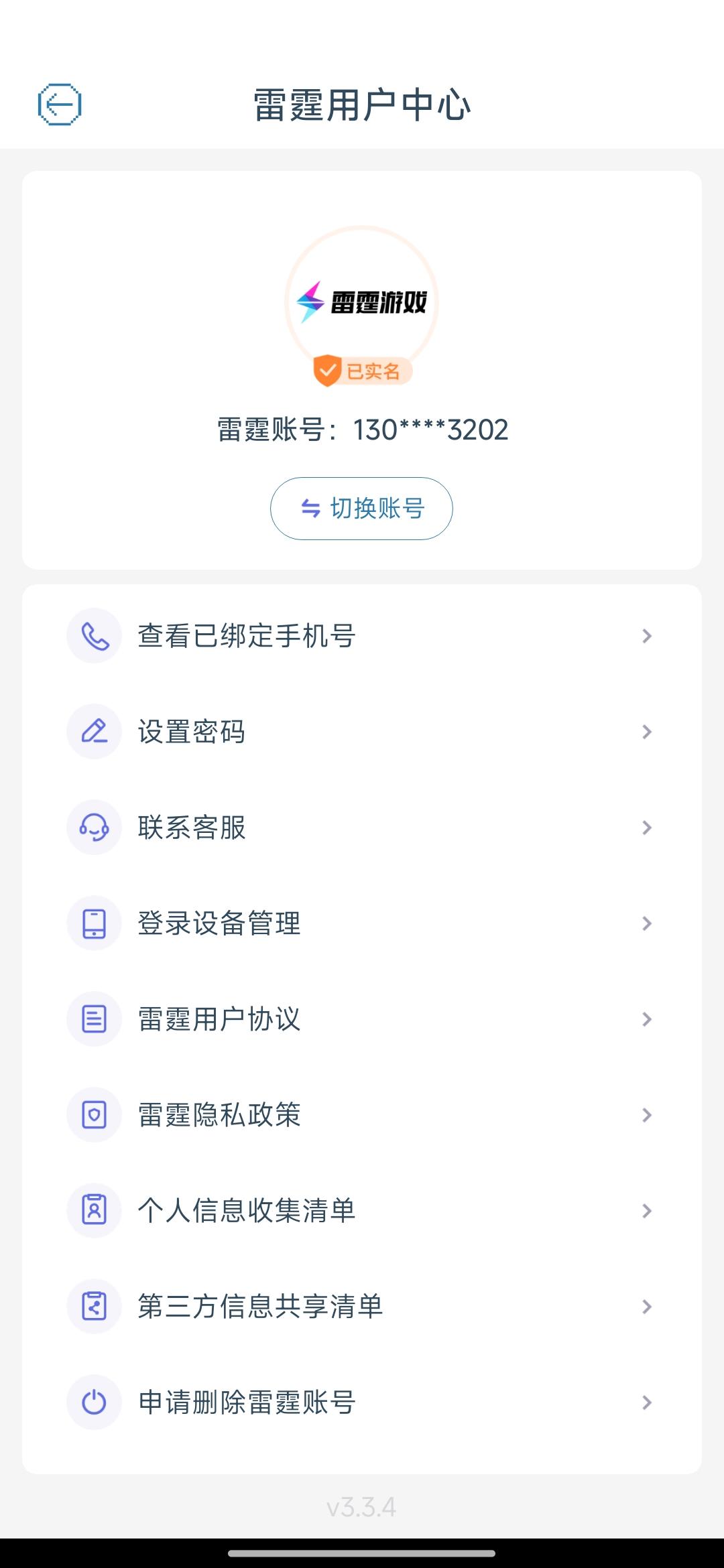Image resolution: width=724 pixels, height=1568 pixels.
Task: Open 查看已绑定手机号
Action: coord(361,636)
